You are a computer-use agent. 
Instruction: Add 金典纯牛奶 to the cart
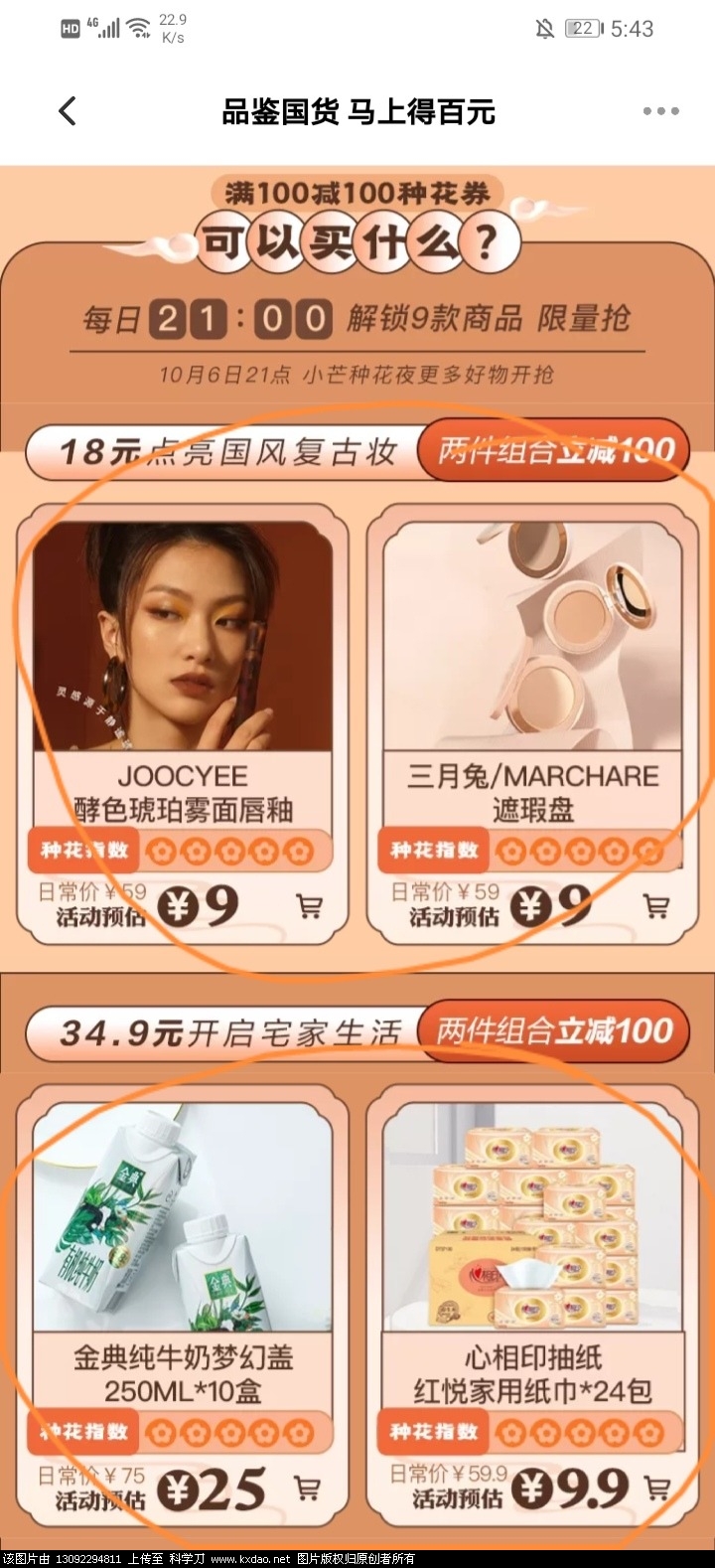pyautogui.click(x=308, y=1488)
